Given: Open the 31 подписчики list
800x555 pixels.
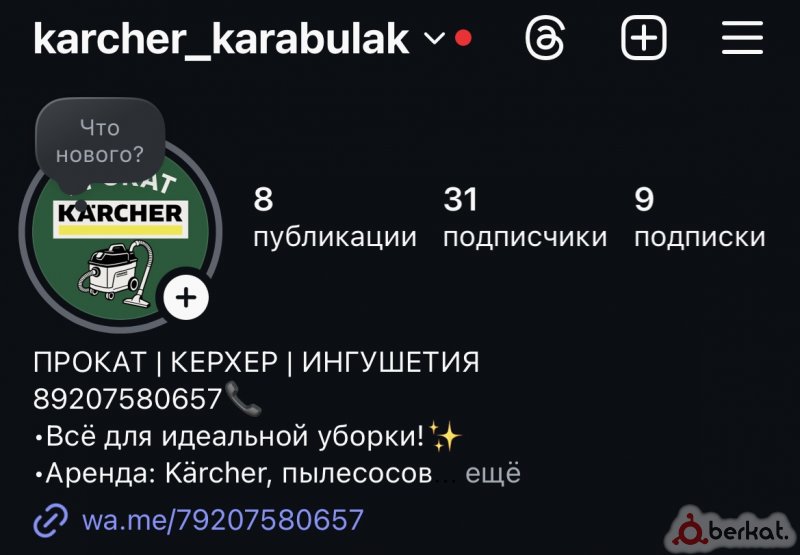Looking at the screenshot, I should point(524,218).
